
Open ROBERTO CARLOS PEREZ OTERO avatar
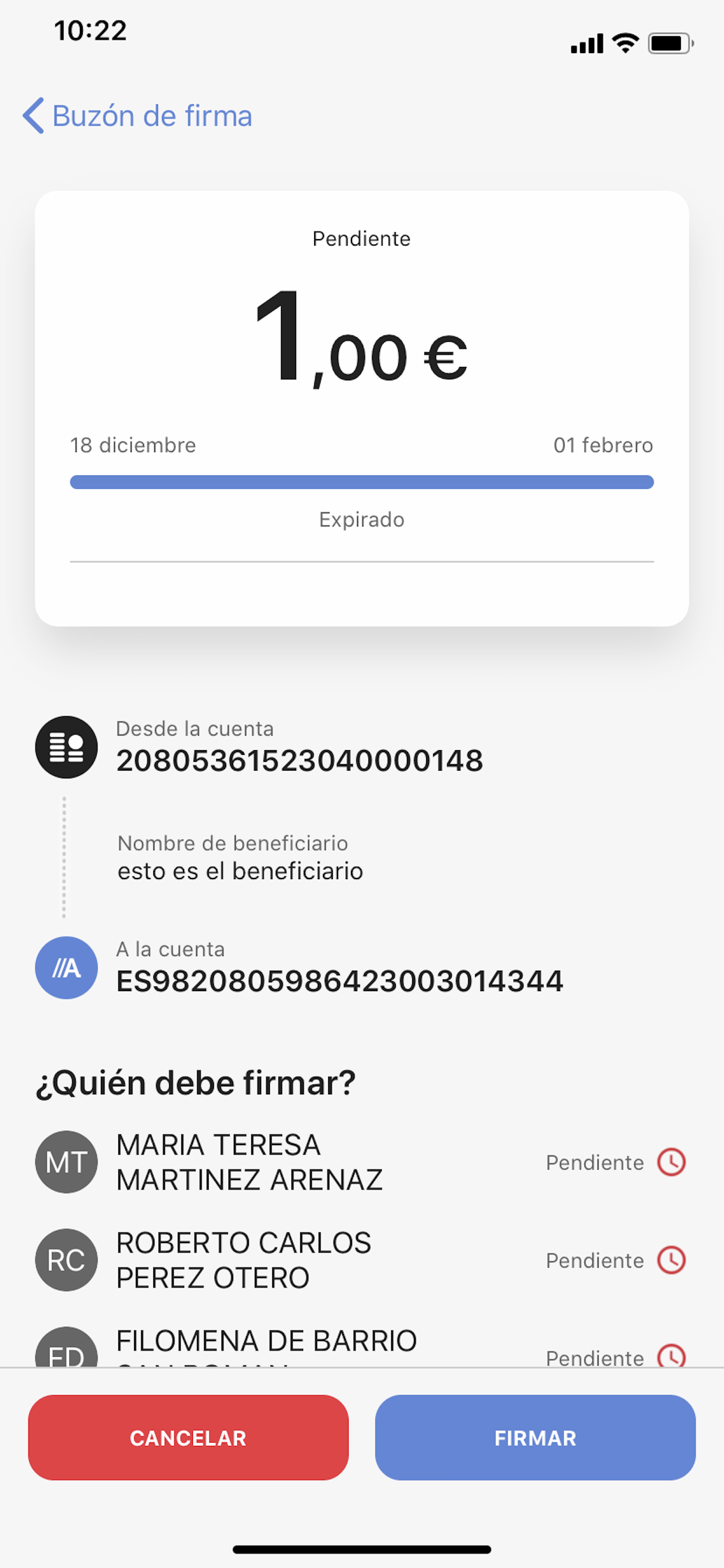pos(66,1261)
